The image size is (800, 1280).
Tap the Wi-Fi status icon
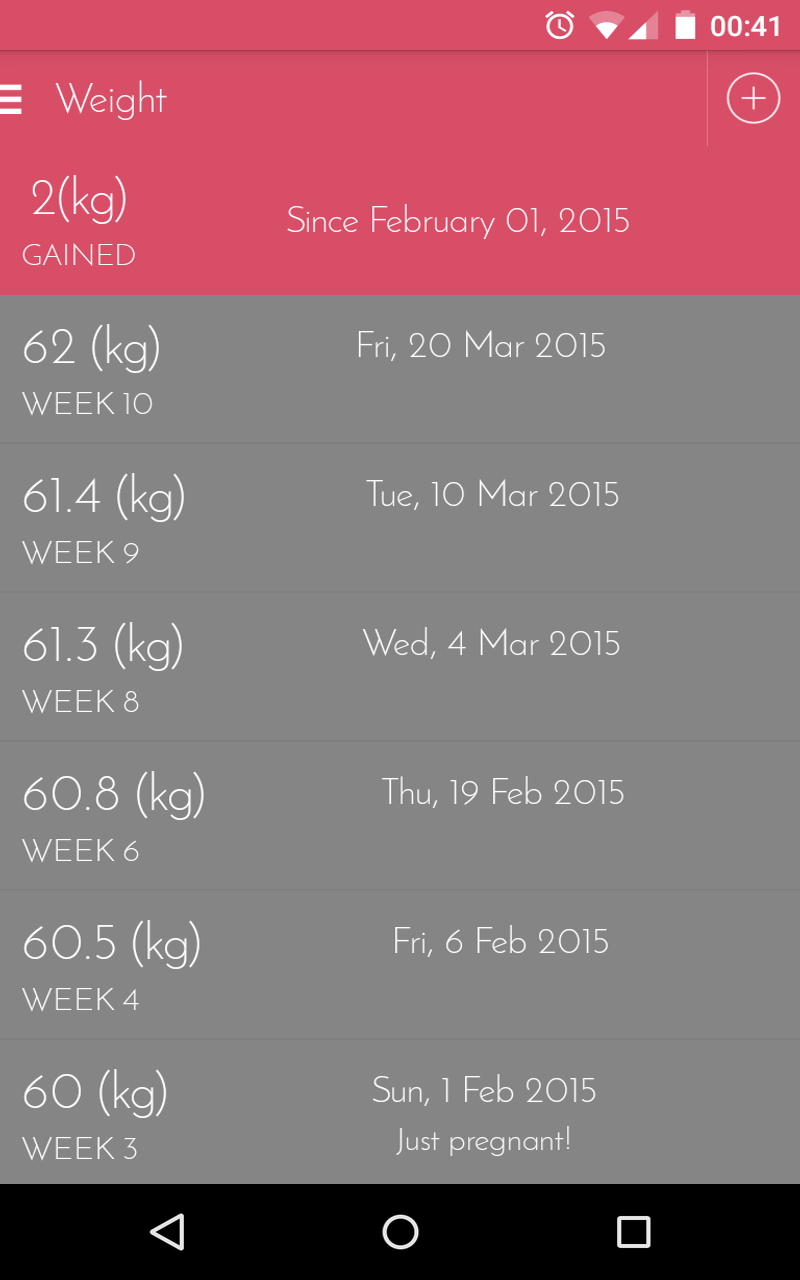pyautogui.click(x=608, y=24)
